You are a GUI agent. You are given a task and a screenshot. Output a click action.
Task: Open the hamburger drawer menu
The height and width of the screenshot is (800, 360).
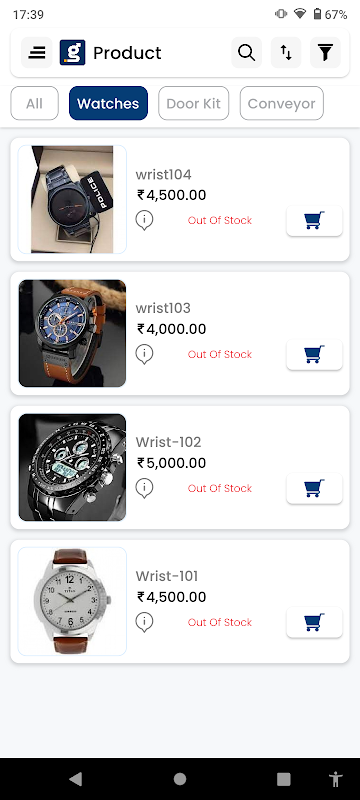[37, 53]
